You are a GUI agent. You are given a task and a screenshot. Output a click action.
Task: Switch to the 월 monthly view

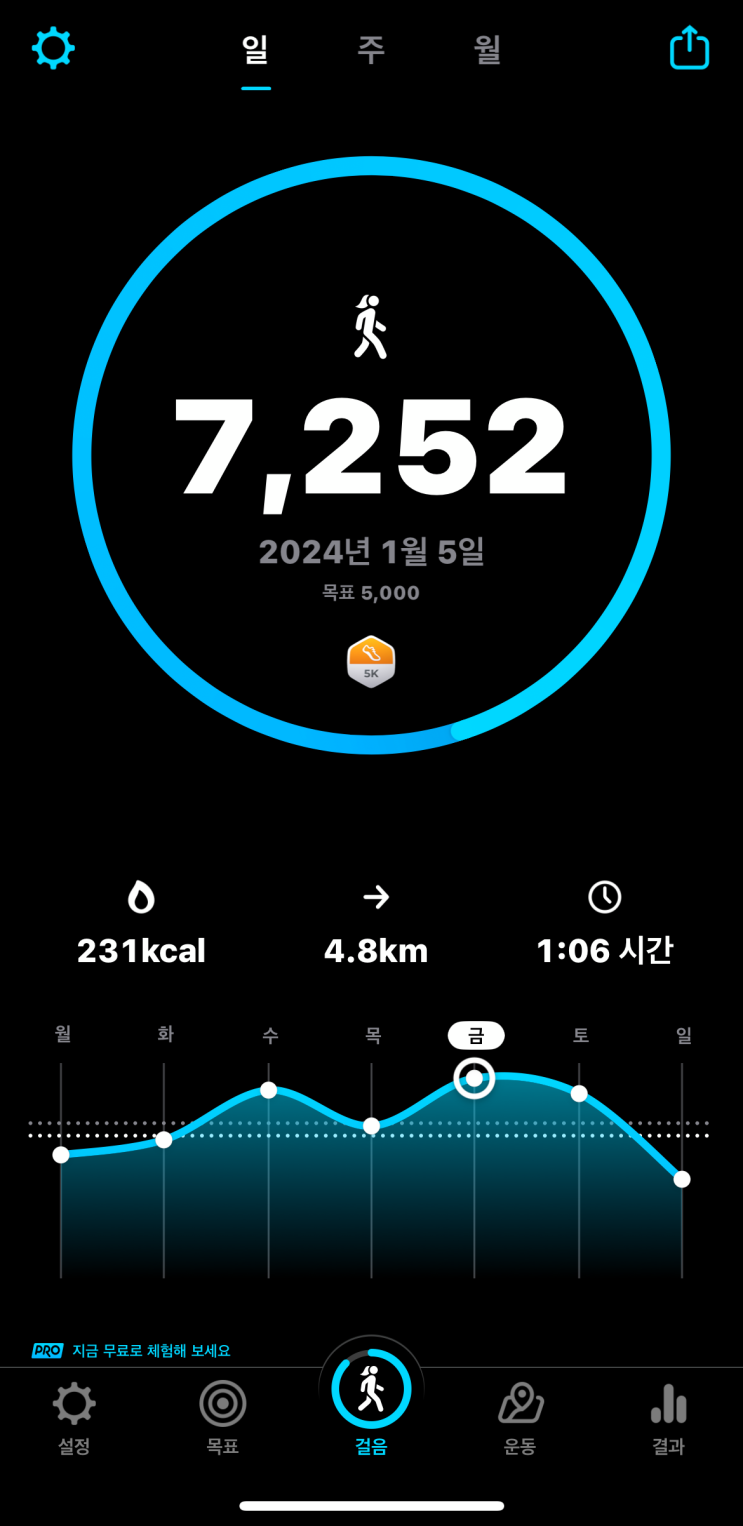(x=487, y=49)
